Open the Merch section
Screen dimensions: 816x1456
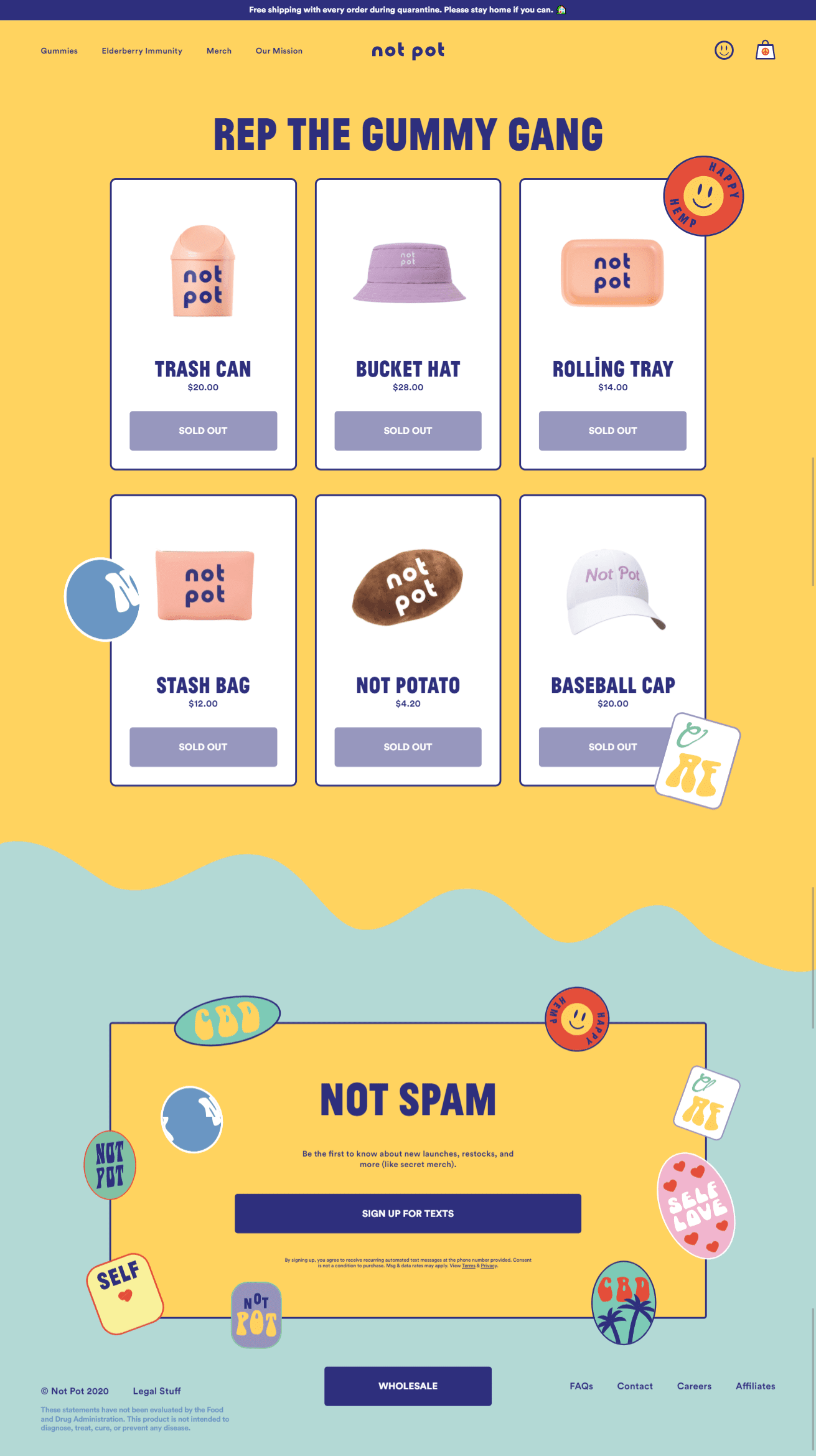pyautogui.click(x=219, y=51)
